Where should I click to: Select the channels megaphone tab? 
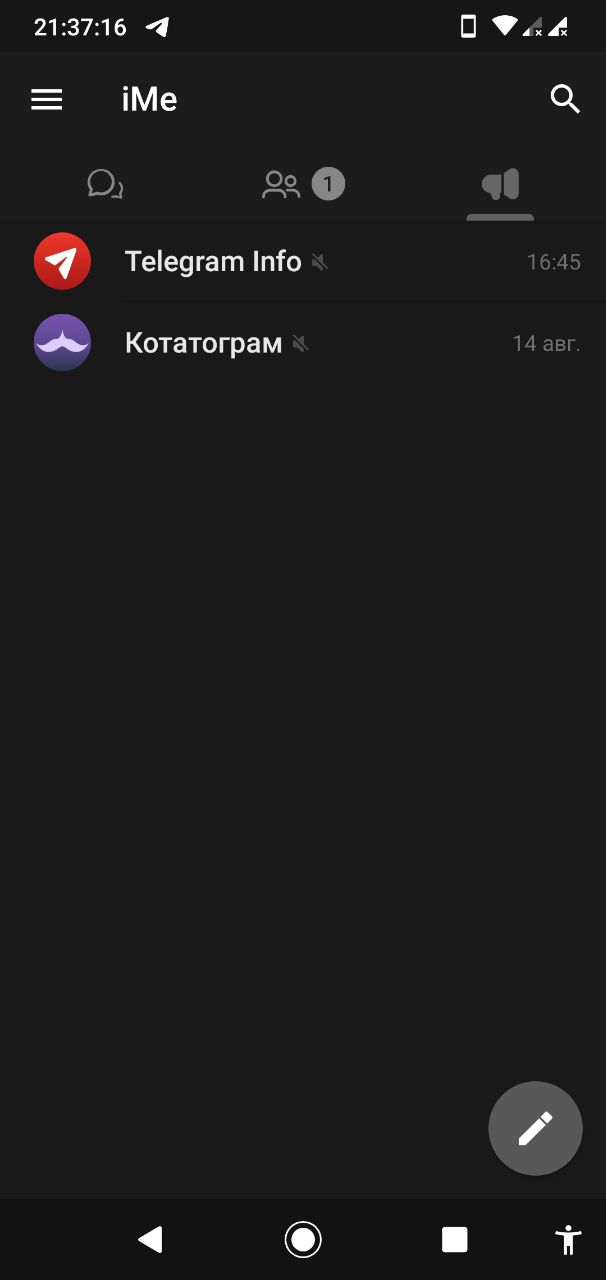(x=500, y=185)
